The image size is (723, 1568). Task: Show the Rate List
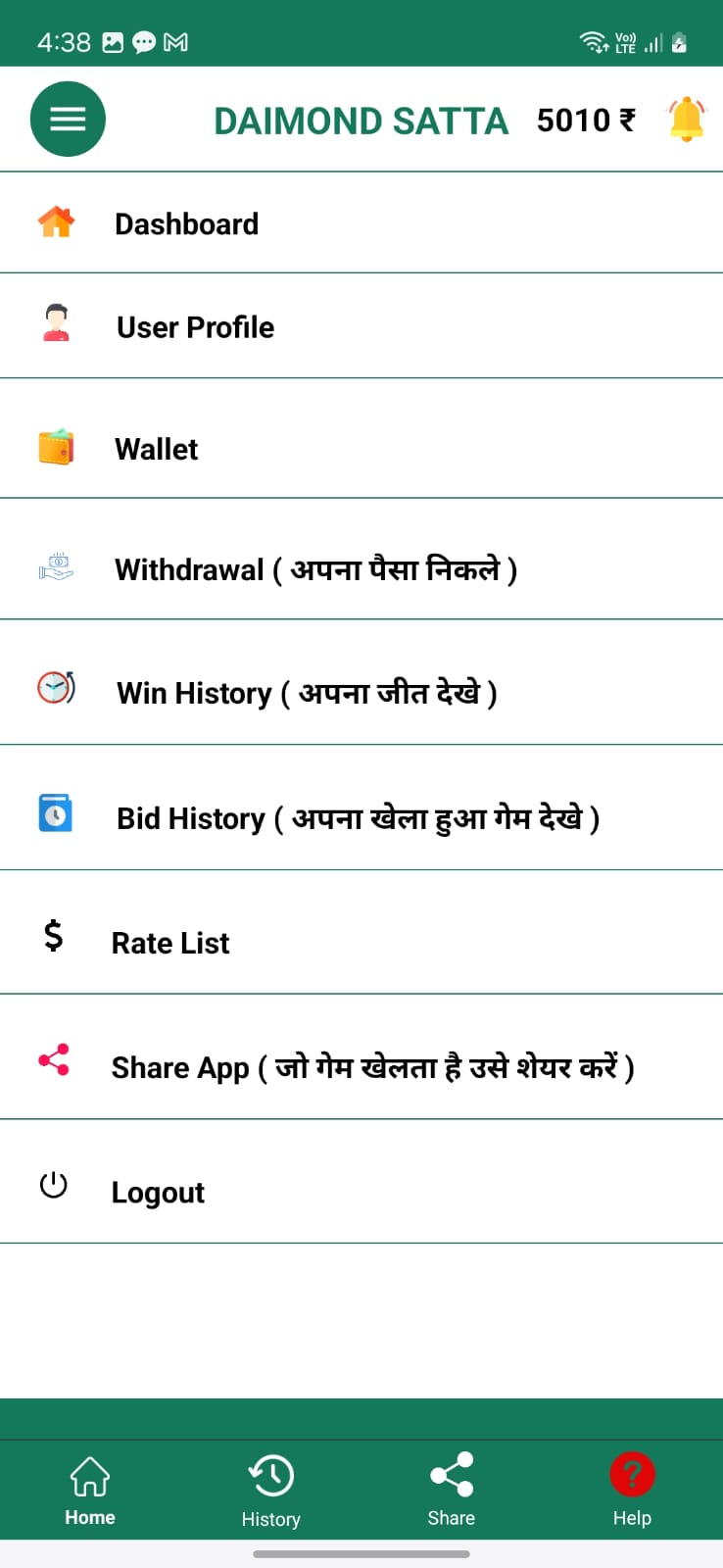tap(170, 943)
